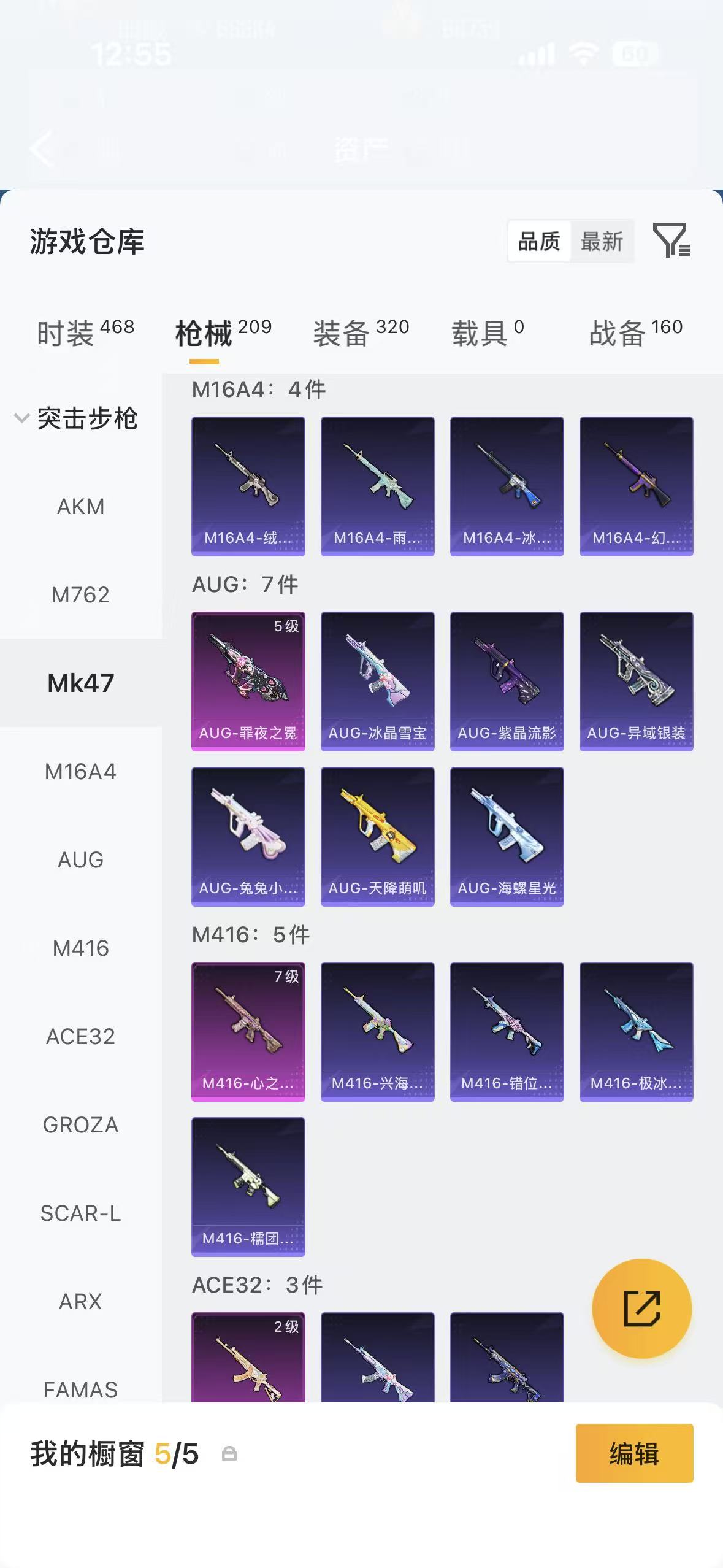Viewport: 723px width, 1568px height.
Task: Switch sorting to 最新
Action: (602, 241)
